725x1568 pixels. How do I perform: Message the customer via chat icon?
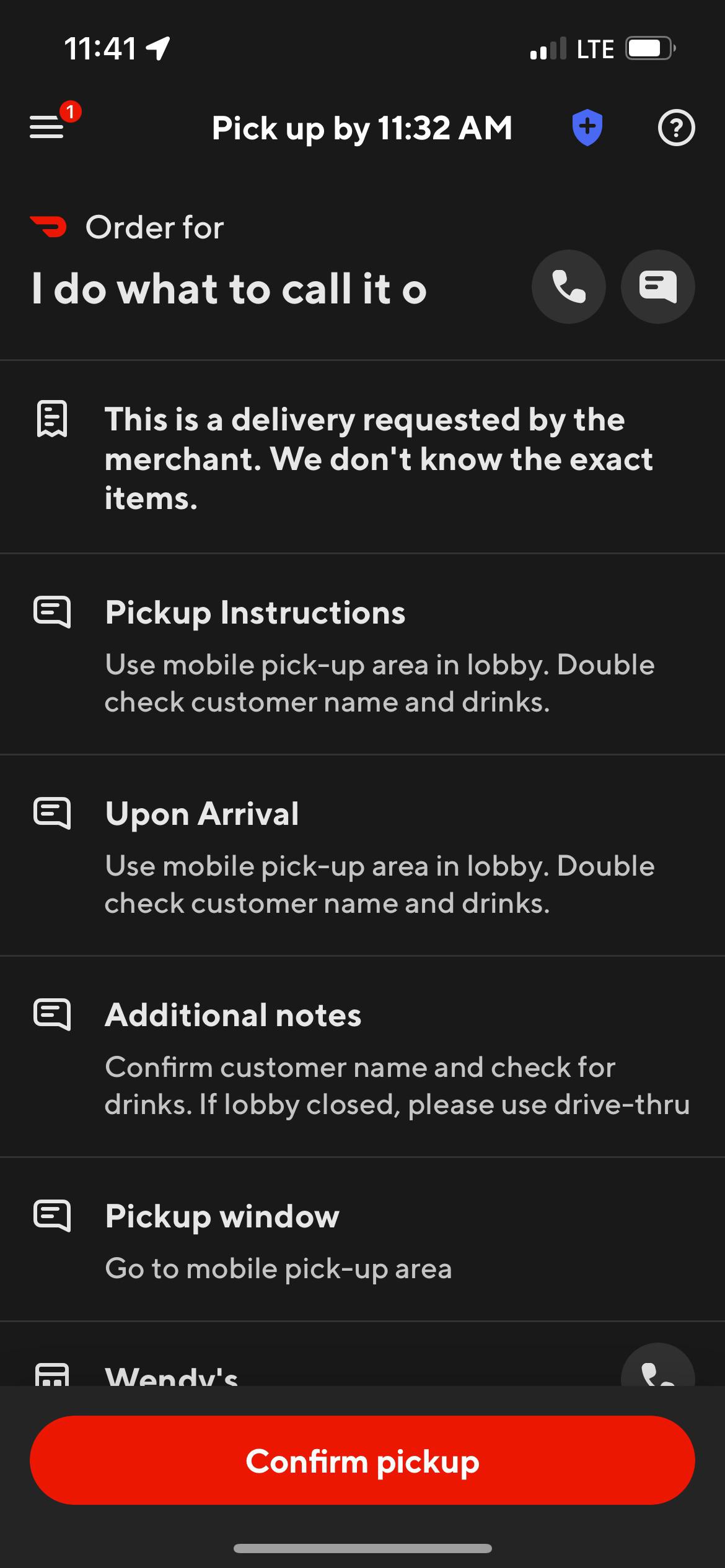pyautogui.click(x=657, y=286)
